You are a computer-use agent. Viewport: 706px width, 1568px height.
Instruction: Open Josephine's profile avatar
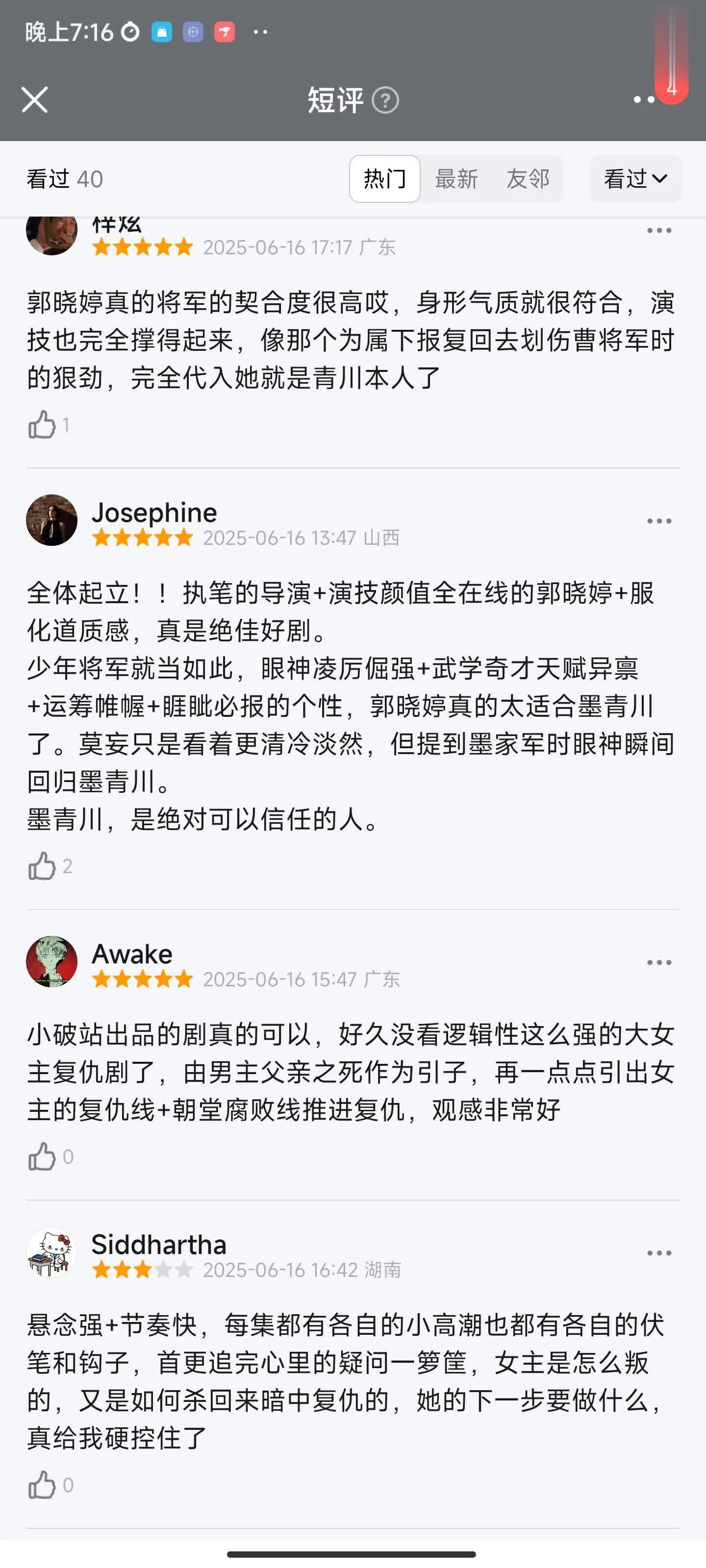click(52, 520)
